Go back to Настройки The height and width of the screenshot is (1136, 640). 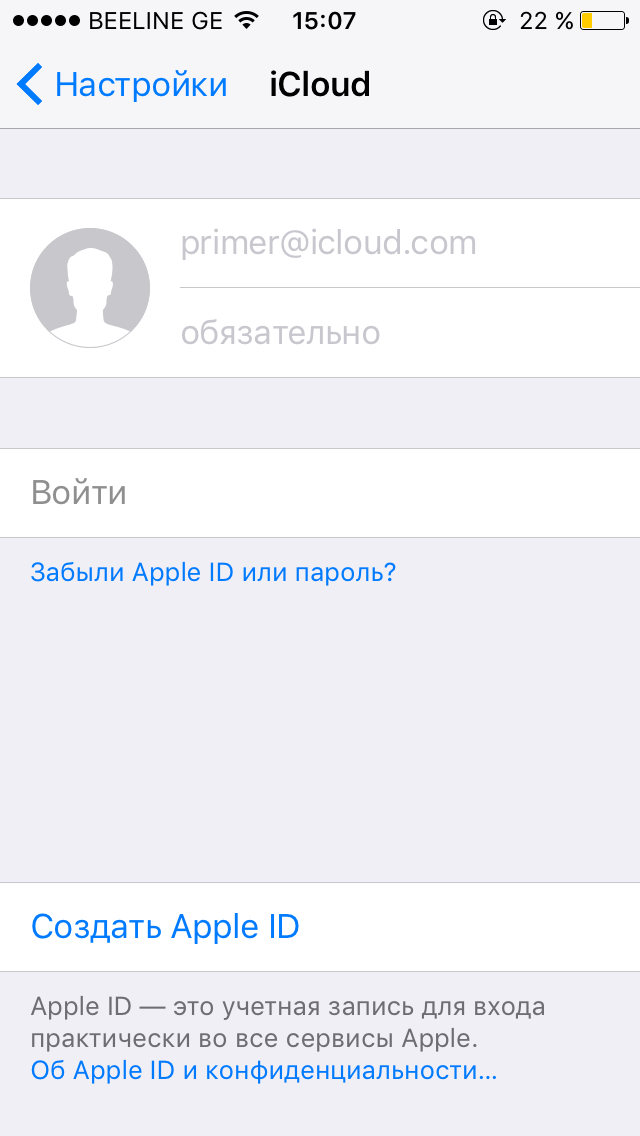(x=122, y=85)
